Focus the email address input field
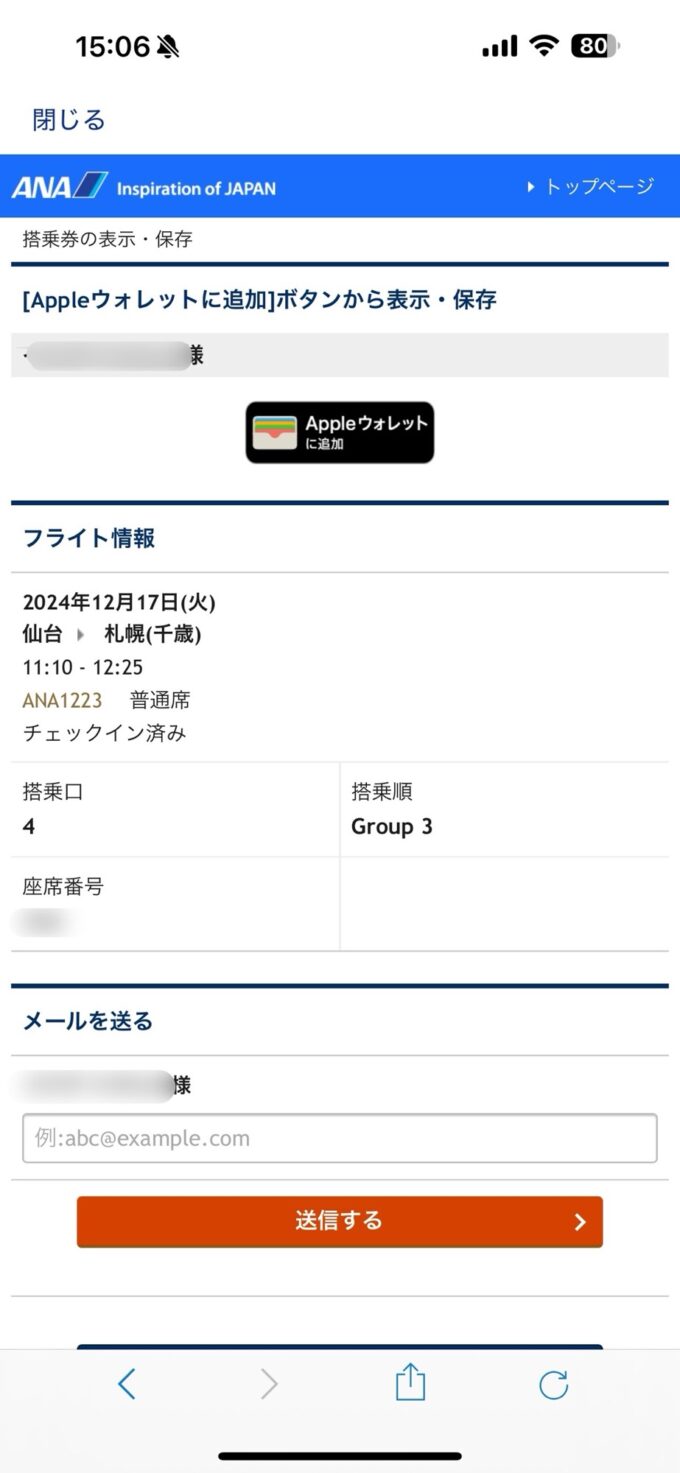The height and width of the screenshot is (1473, 680). (x=340, y=1138)
